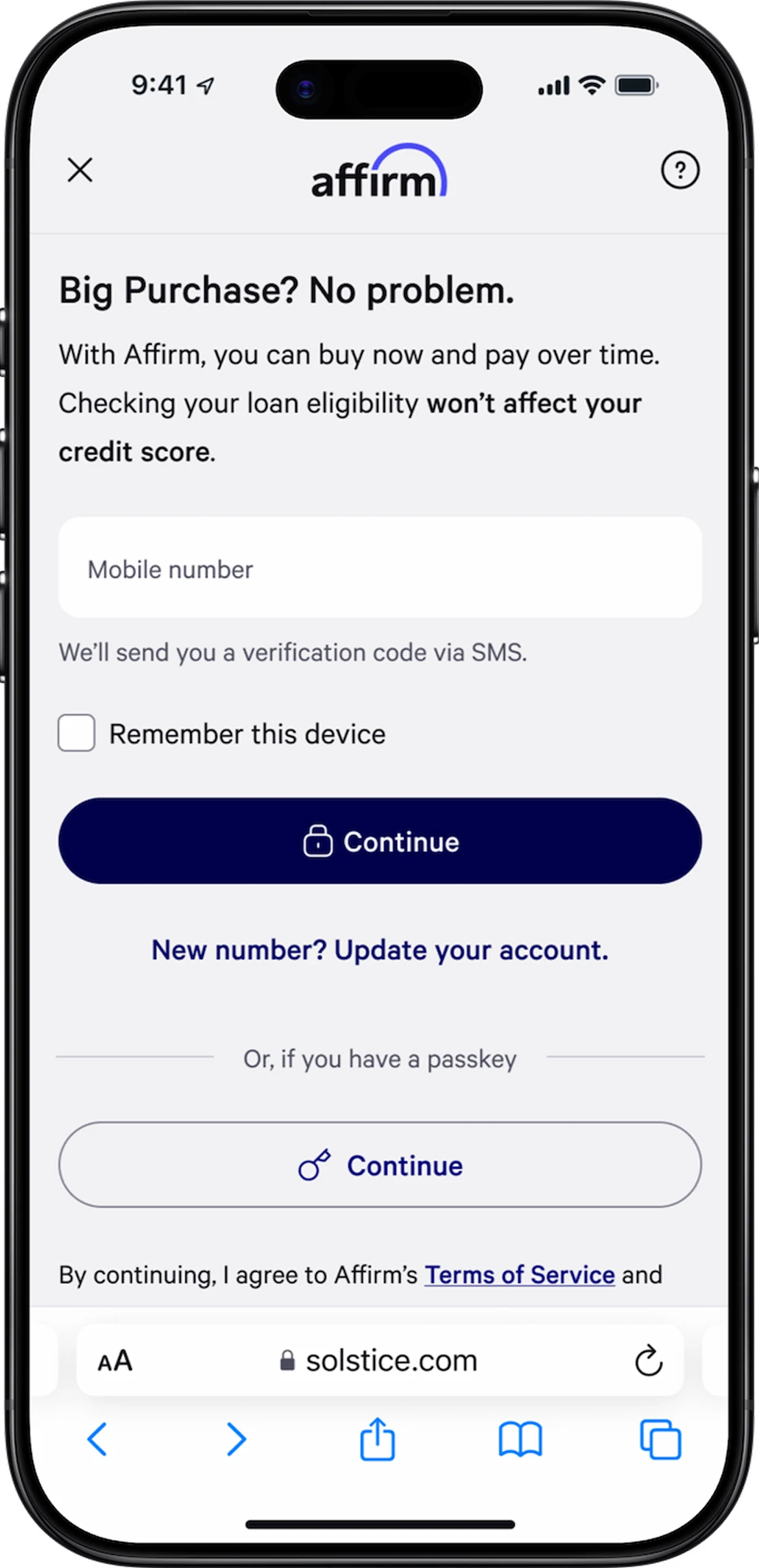This screenshot has width=759, height=1568.
Task: Continue with passkey button
Action: (x=379, y=1165)
